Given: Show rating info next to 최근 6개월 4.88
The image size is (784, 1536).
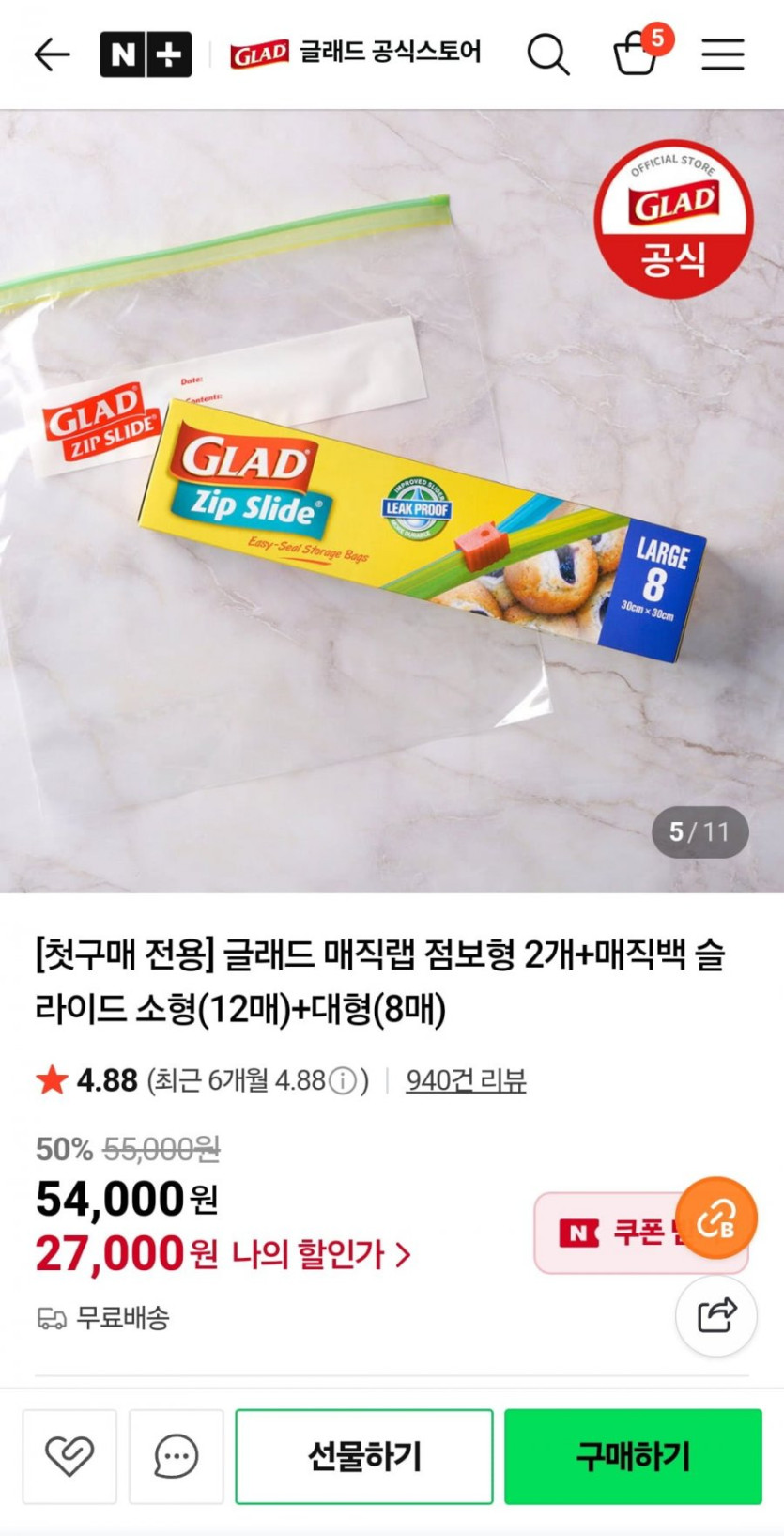Looking at the screenshot, I should [x=344, y=1081].
